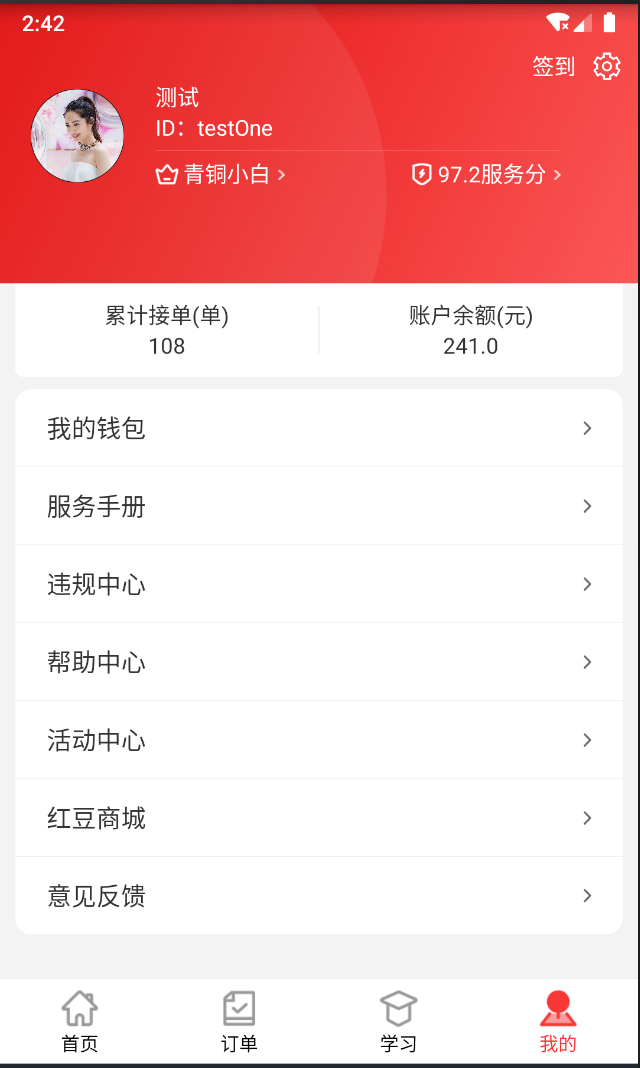View the 97.2服务分 service score
This screenshot has height=1068, width=640.
click(x=487, y=175)
